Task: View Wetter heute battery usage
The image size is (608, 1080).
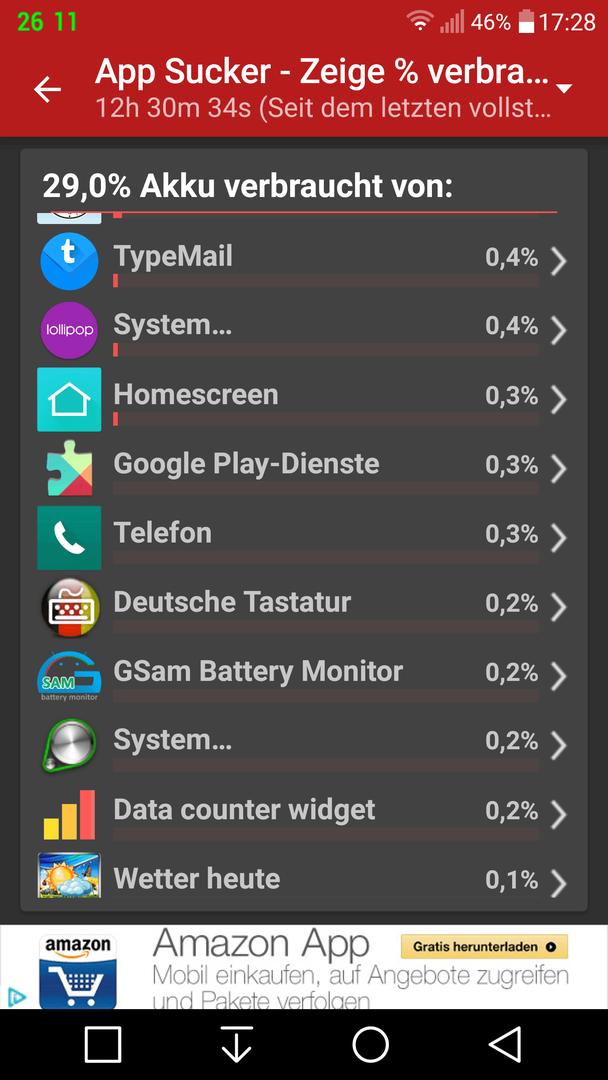Action: [x=304, y=875]
